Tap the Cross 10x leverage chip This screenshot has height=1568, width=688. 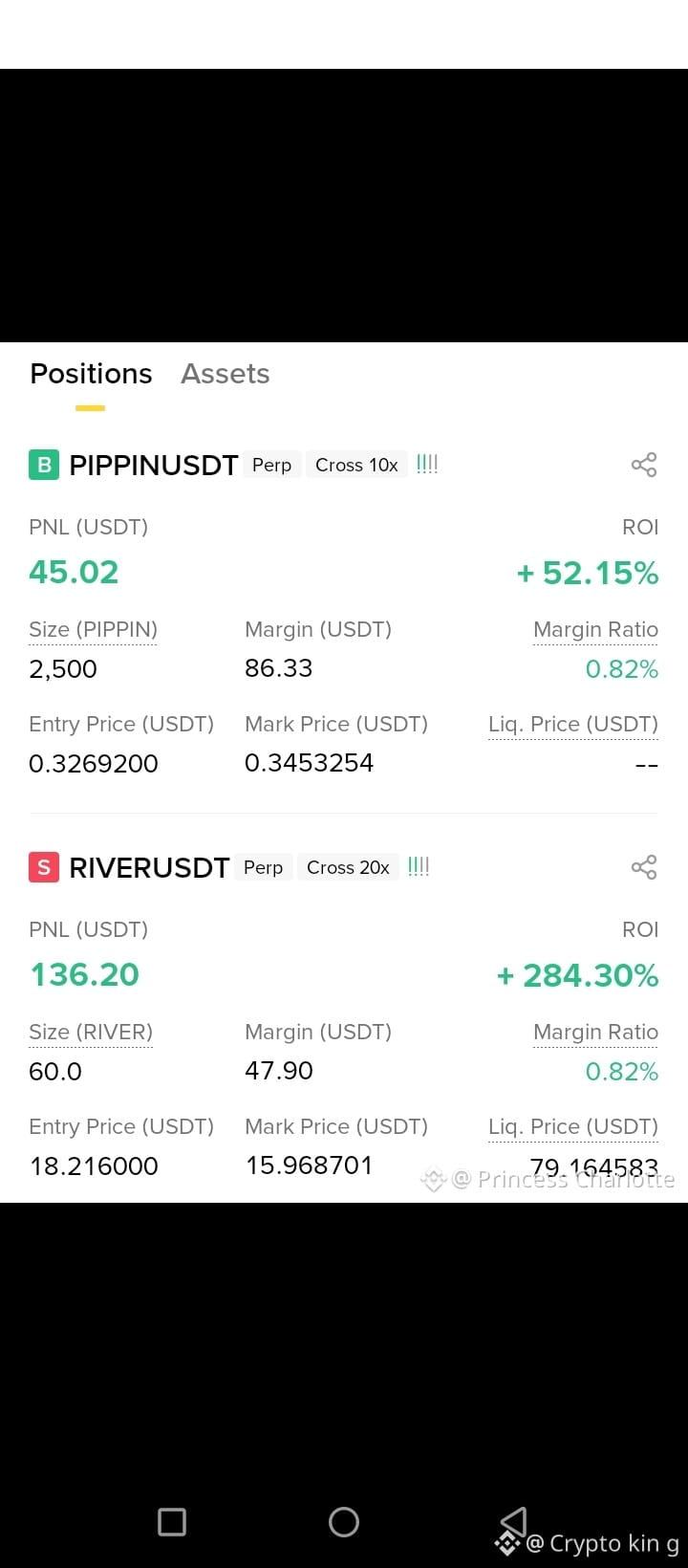tap(356, 465)
